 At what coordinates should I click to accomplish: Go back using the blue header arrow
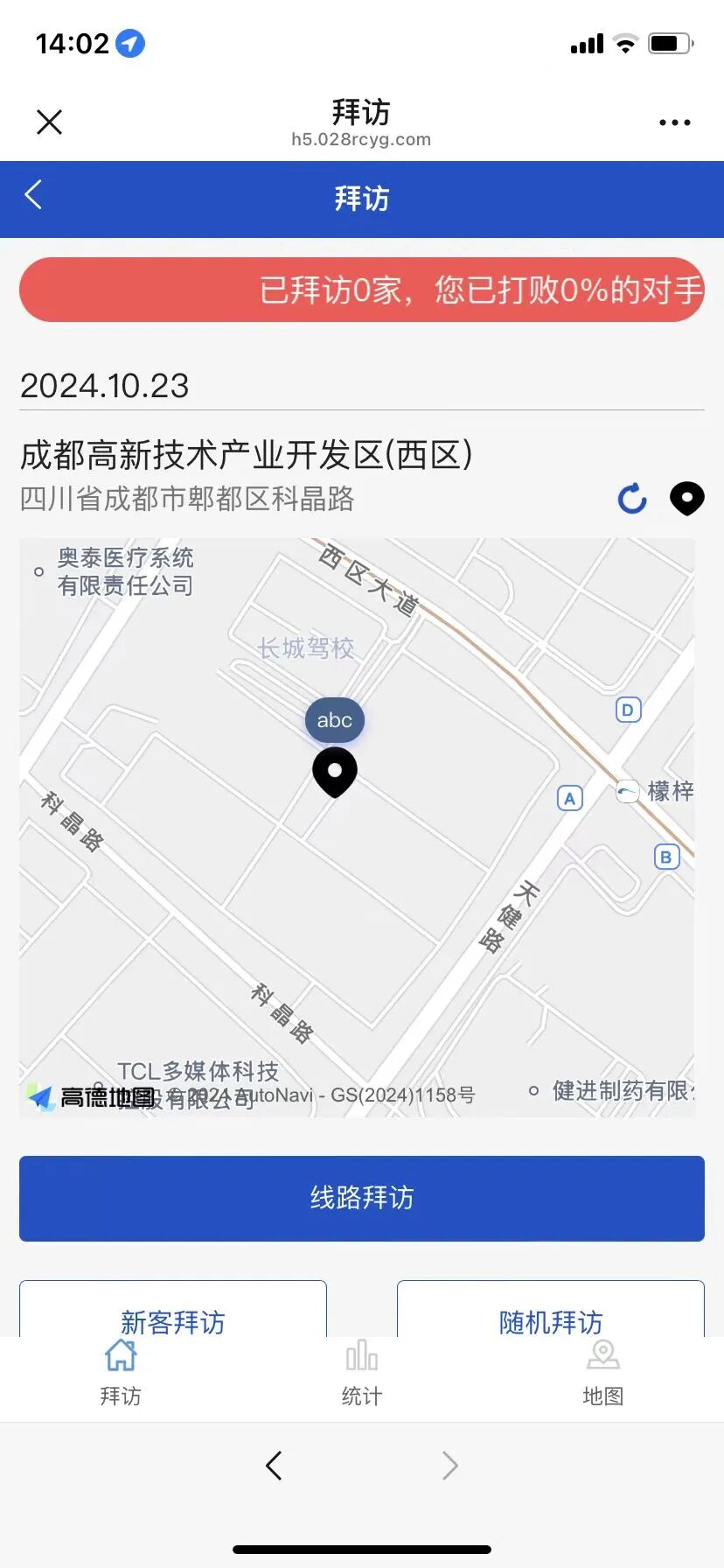tap(33, 194)
